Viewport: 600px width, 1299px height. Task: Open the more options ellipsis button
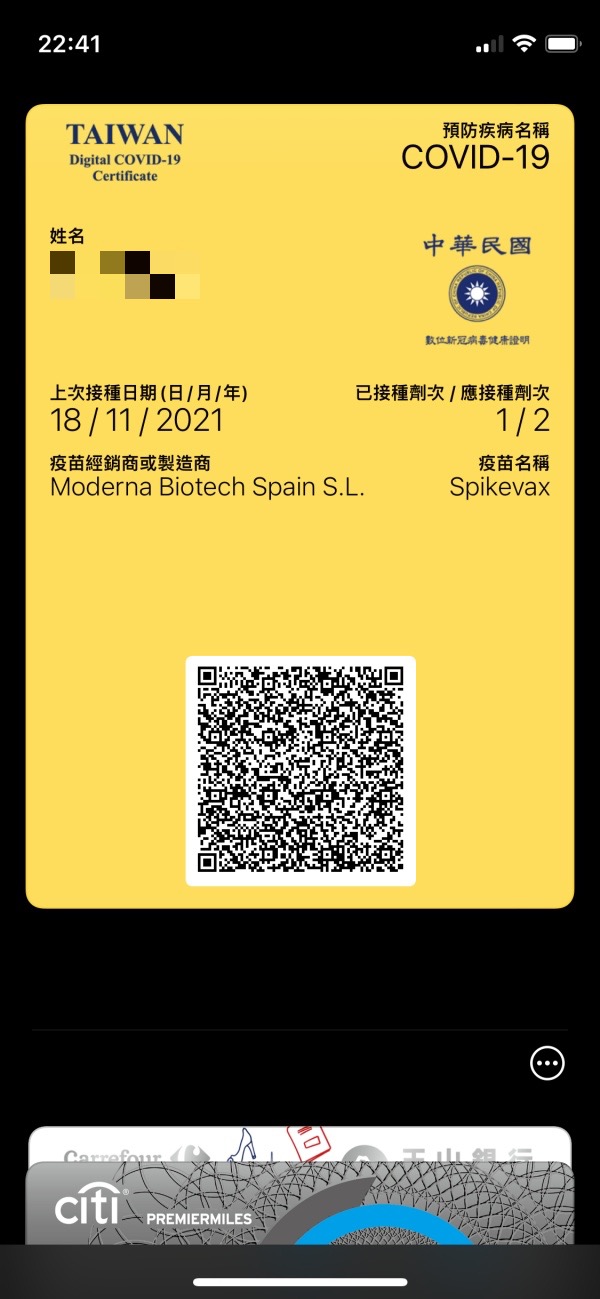[547, 1063]
